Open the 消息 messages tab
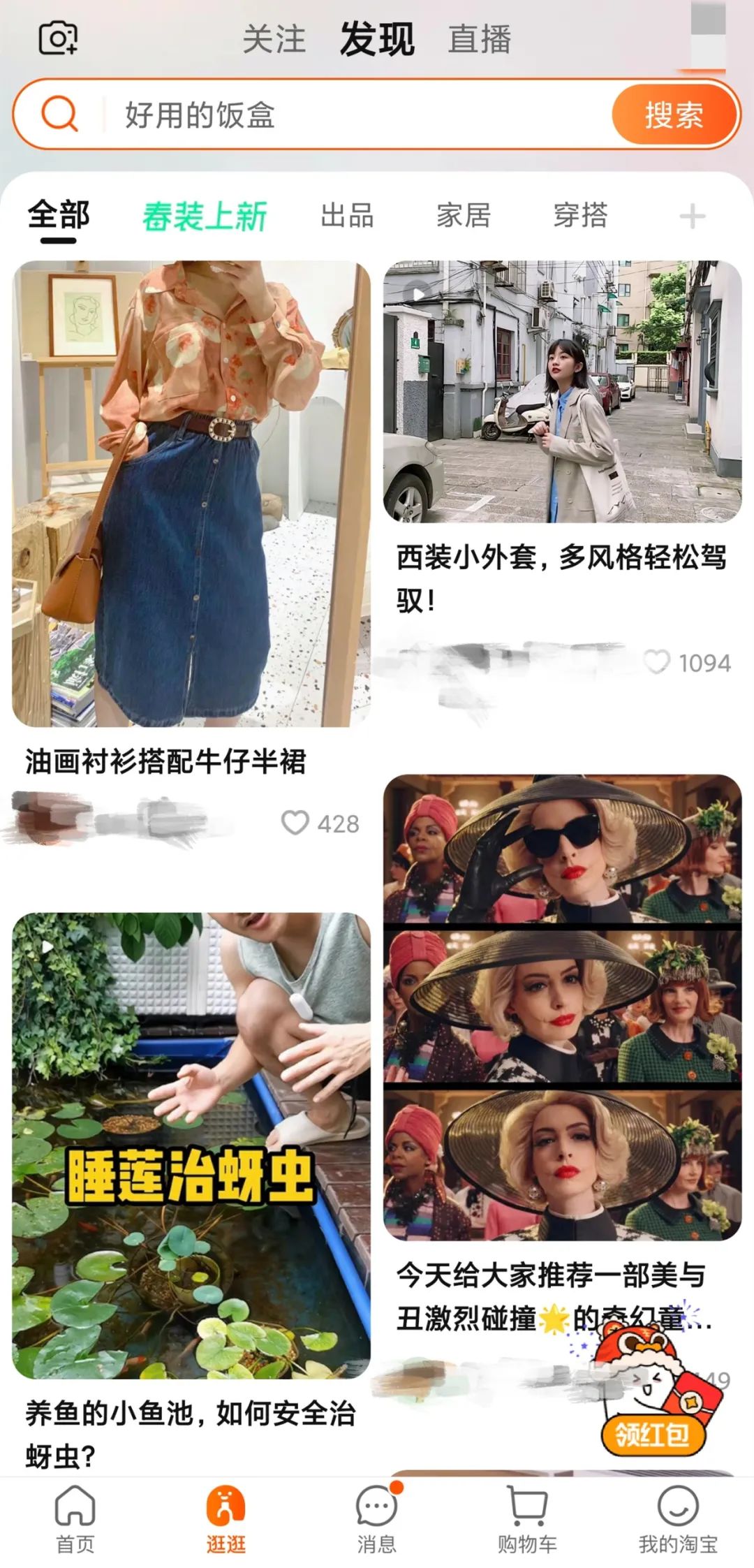 click(376, 1517)
